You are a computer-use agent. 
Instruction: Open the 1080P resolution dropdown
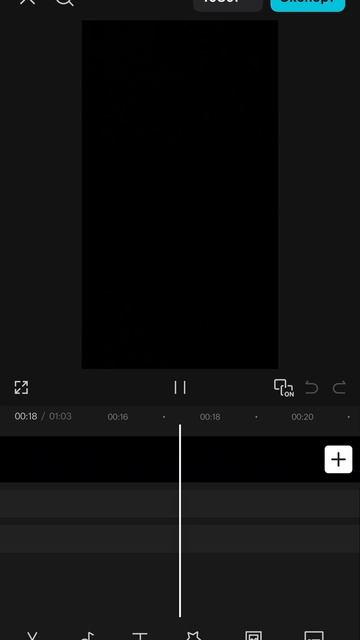click(228, 3)
